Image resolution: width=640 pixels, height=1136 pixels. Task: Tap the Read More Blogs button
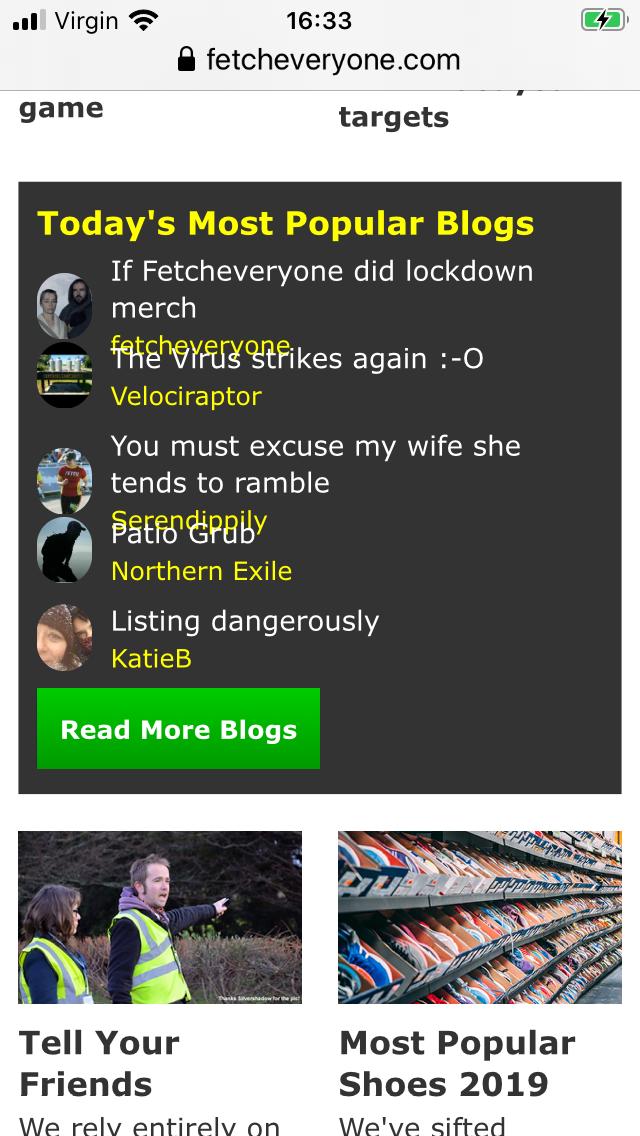coord(178,729)
